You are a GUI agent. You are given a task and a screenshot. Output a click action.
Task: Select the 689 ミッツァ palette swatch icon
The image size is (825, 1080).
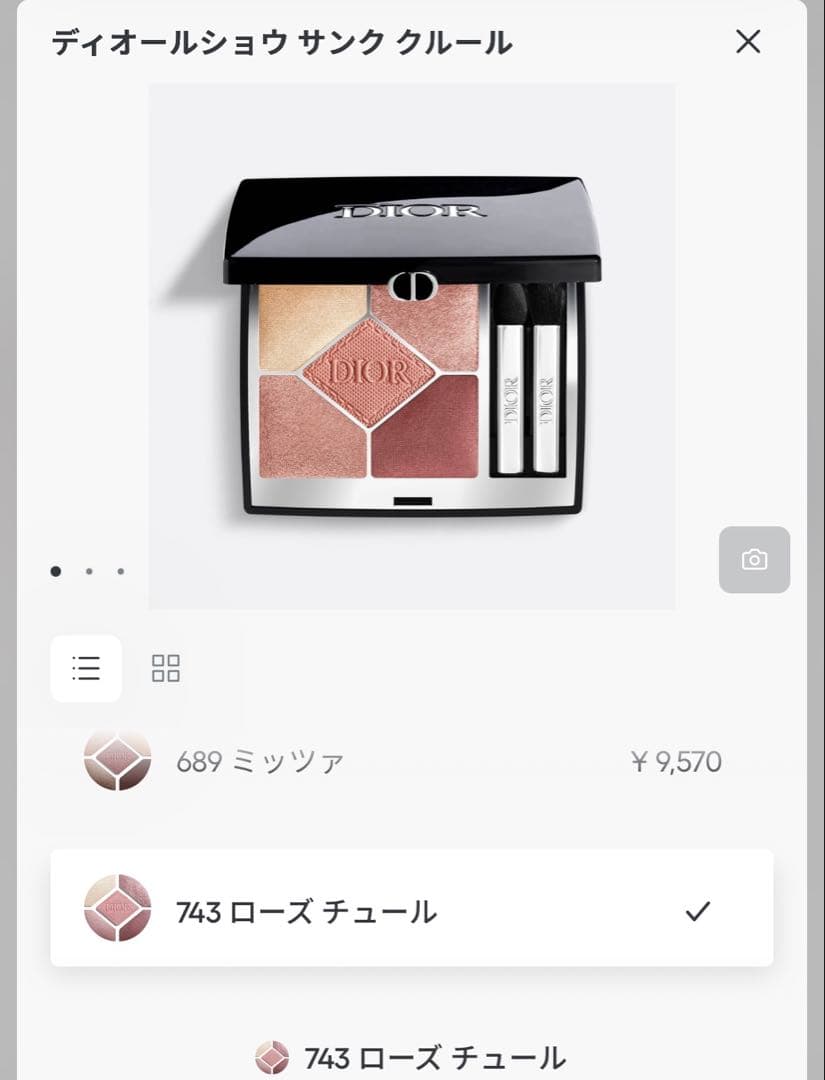pos(120,760)
